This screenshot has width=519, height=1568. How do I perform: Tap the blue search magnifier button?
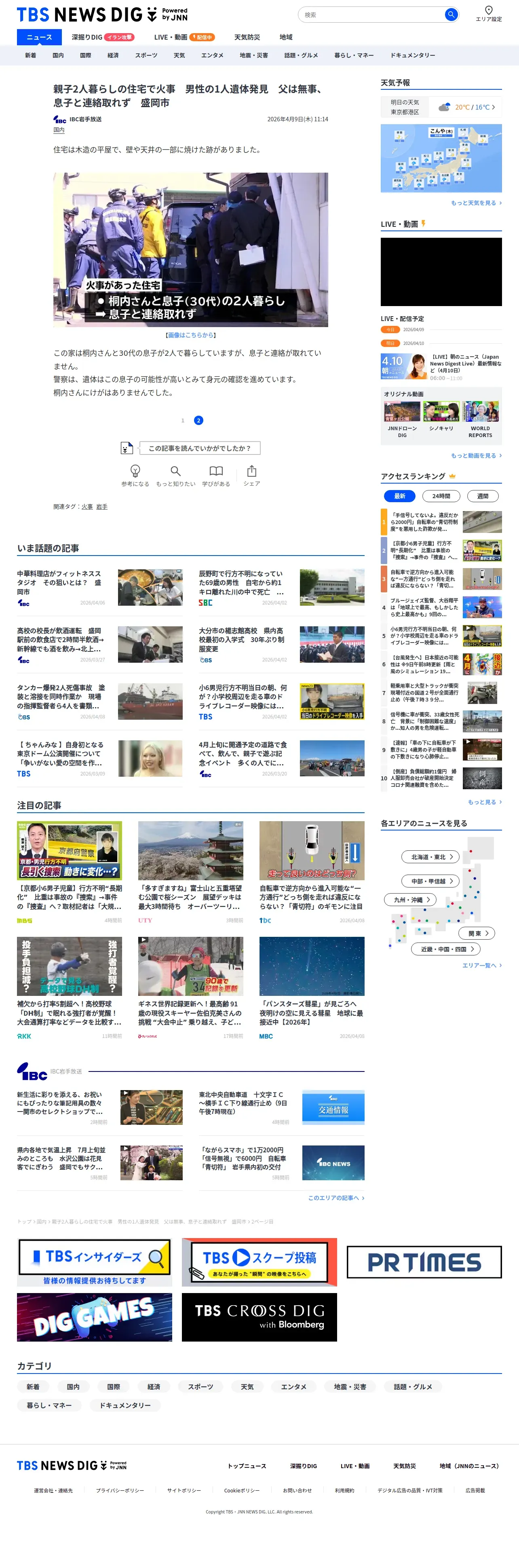451,15
